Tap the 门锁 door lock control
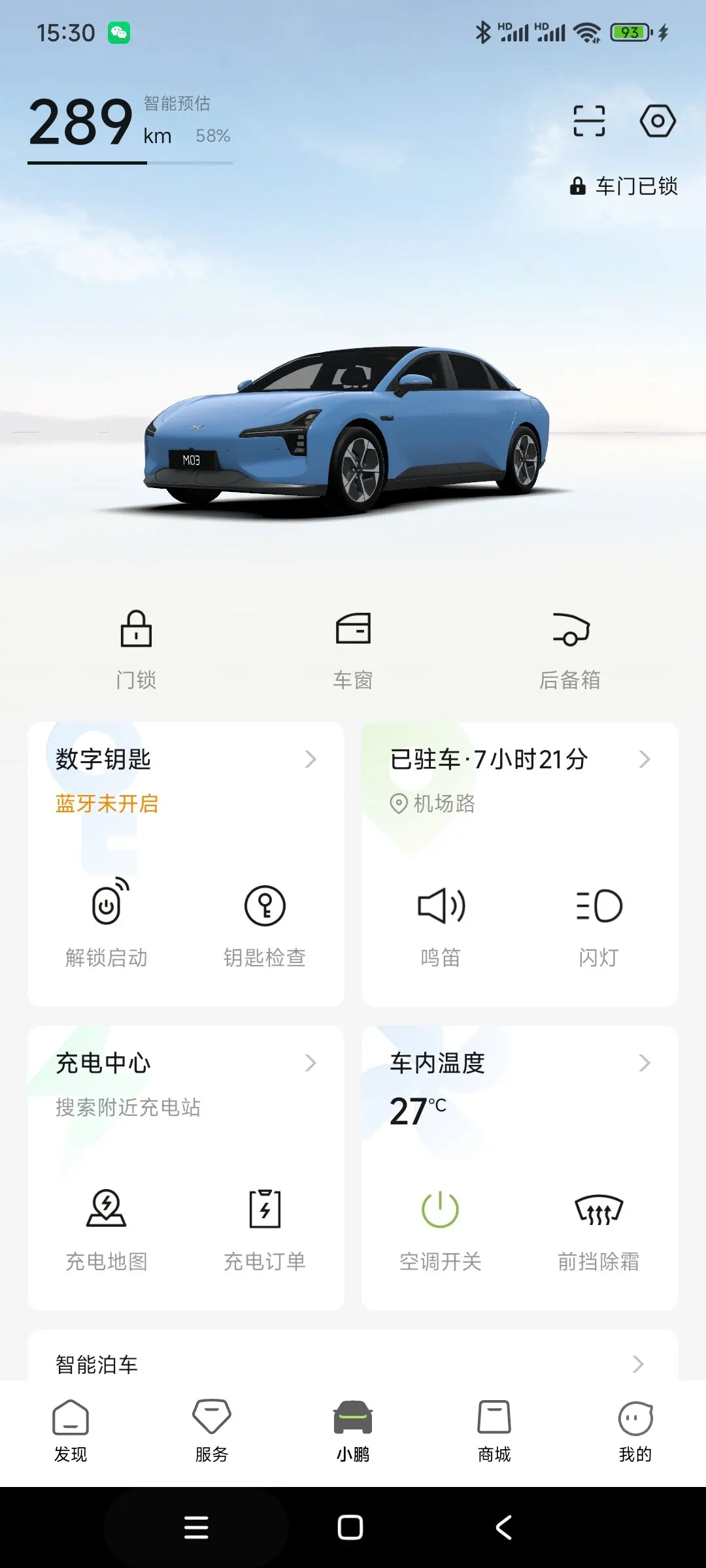The image size is (706, 1568). click(x=136, y=648)
